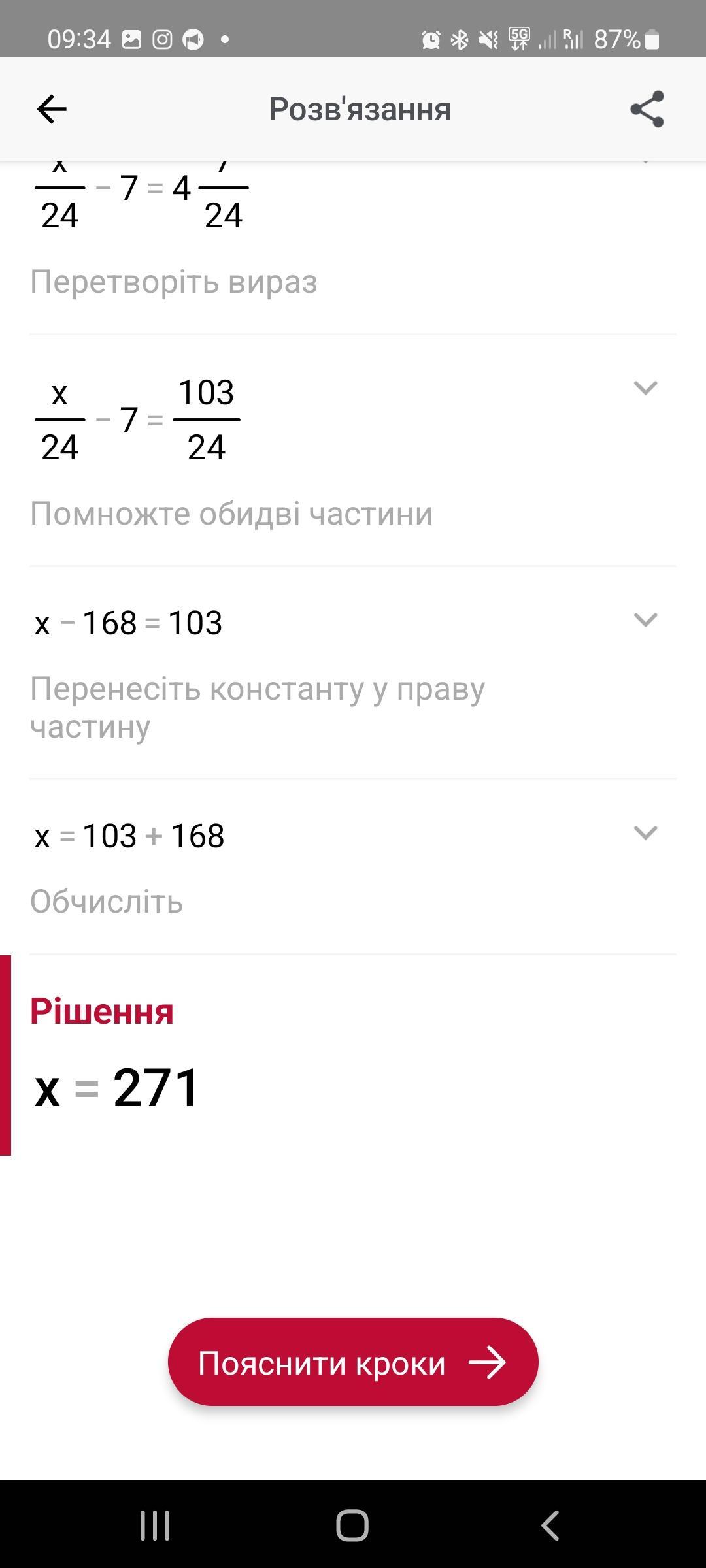Go to the home screen
706x1568 pixels.
(x=352, y=1526)
